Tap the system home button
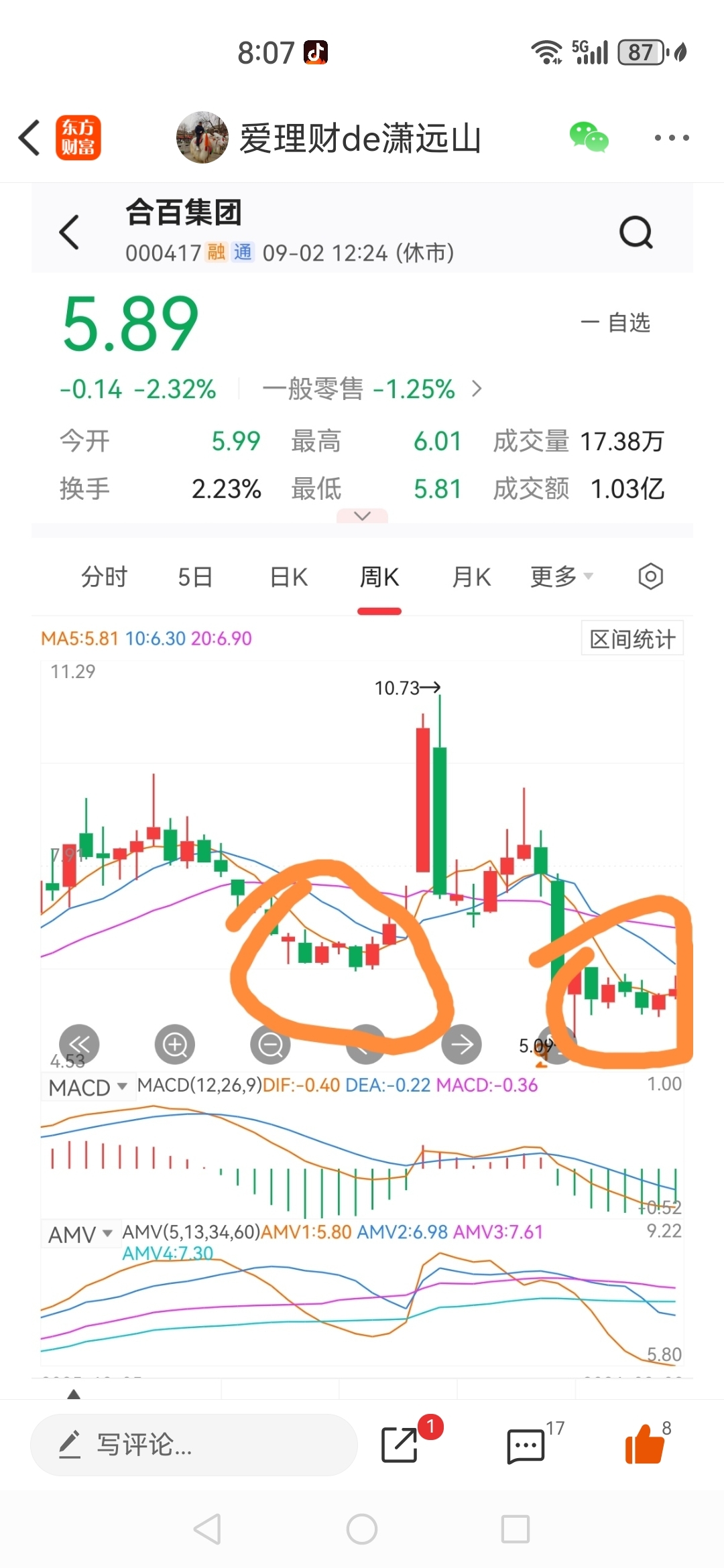Screen dimensions: 724x1568 pyautogui.click(x=362, y=1529)
